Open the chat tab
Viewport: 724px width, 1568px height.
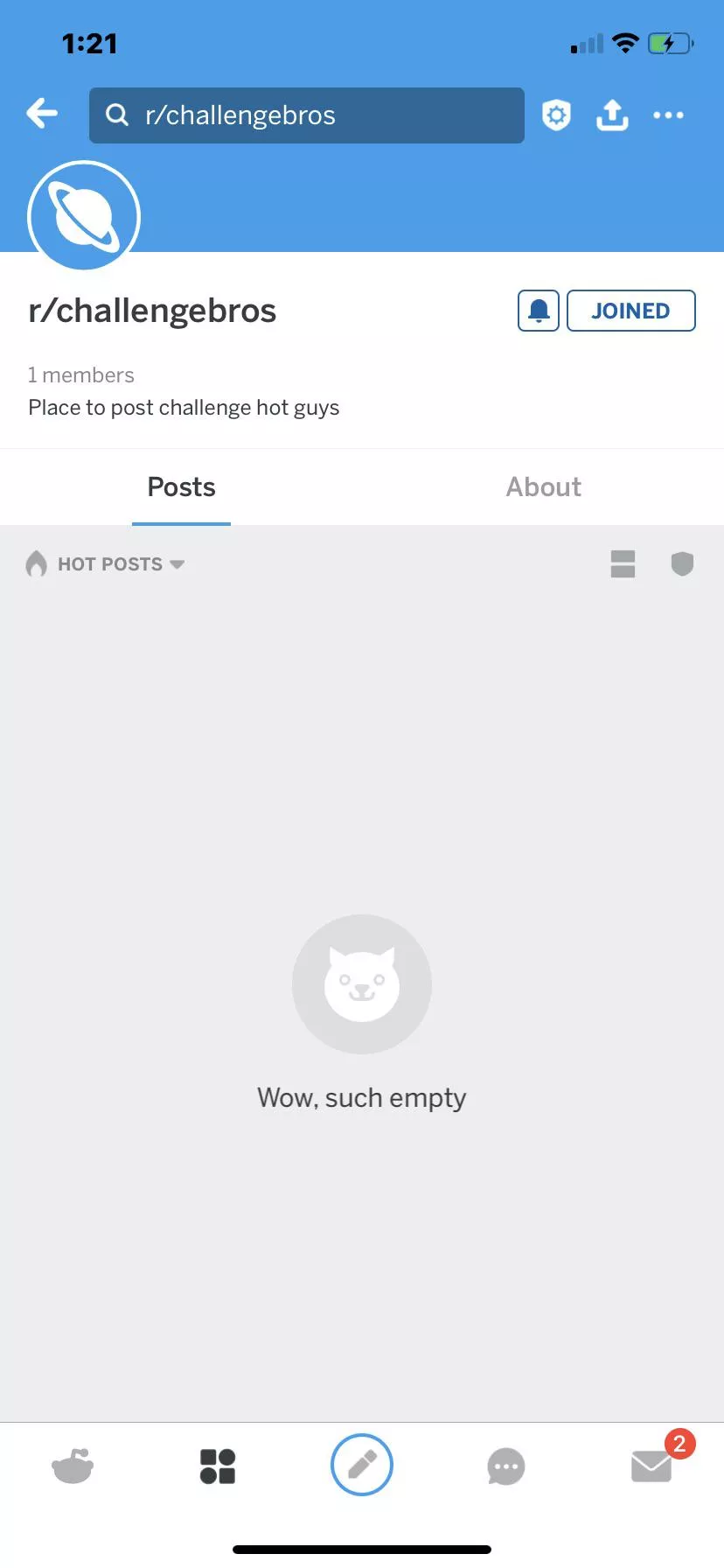tap(506, 1466)
